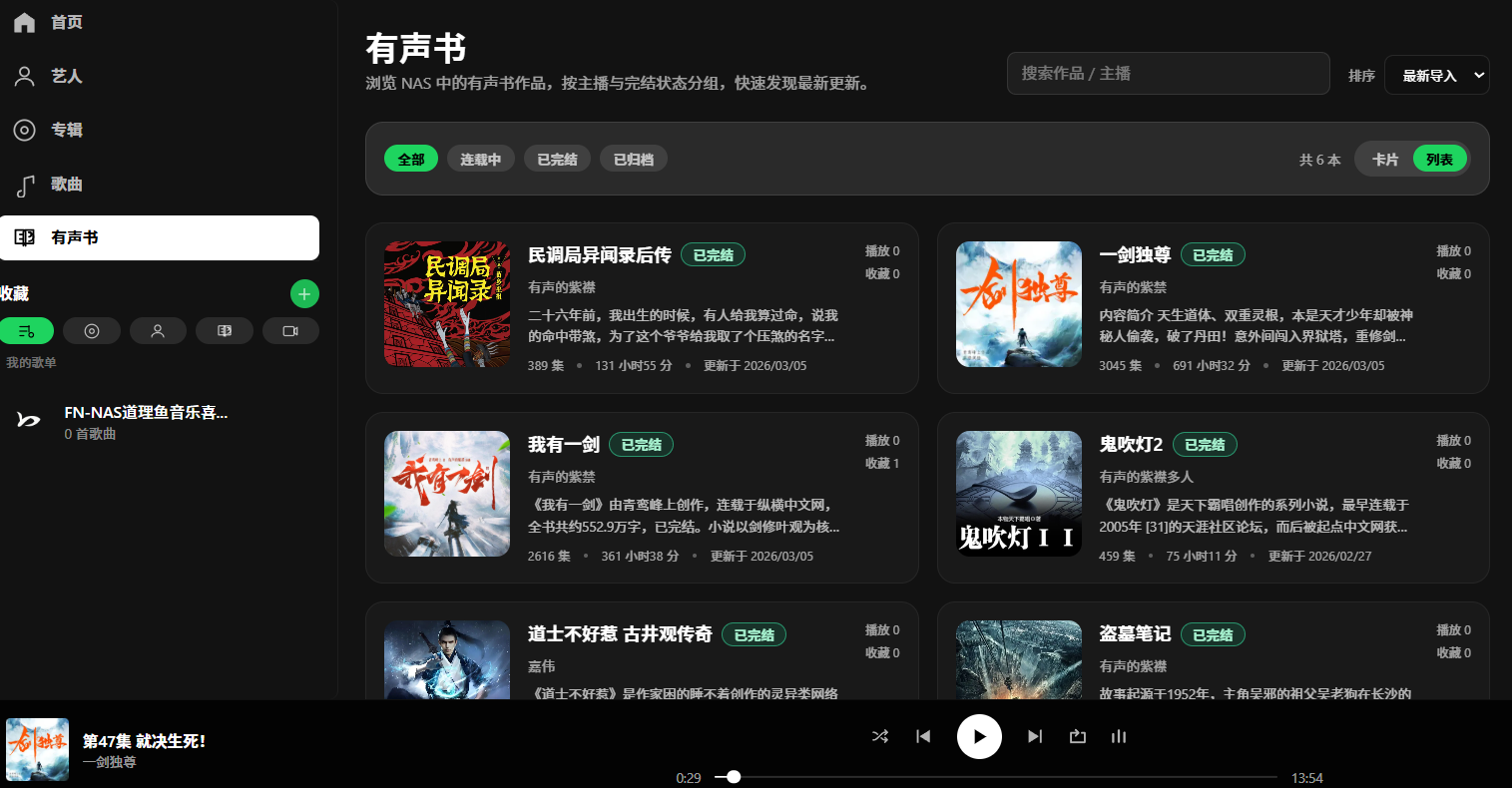
Task: Show 已归档 archived audiobooks
Action: coord(633,159)
